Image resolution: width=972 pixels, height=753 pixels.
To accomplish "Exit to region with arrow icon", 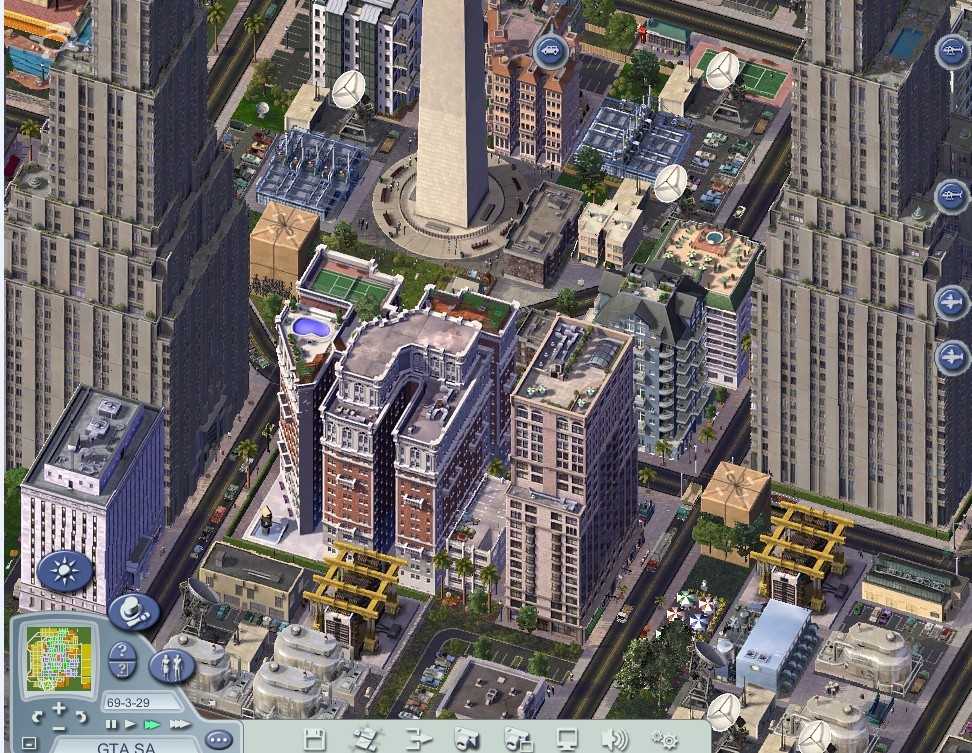I will click(x=418, y=739).
